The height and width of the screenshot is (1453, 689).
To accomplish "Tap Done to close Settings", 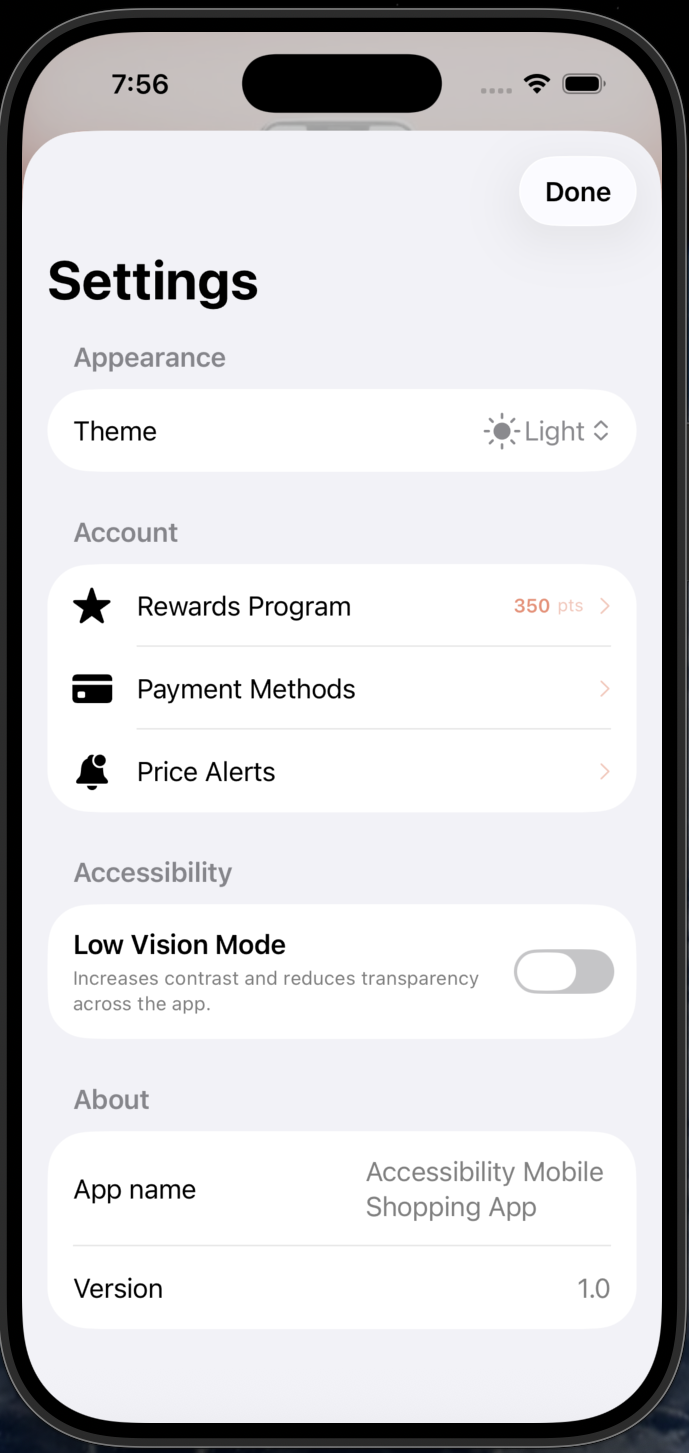I will point(577,192).
